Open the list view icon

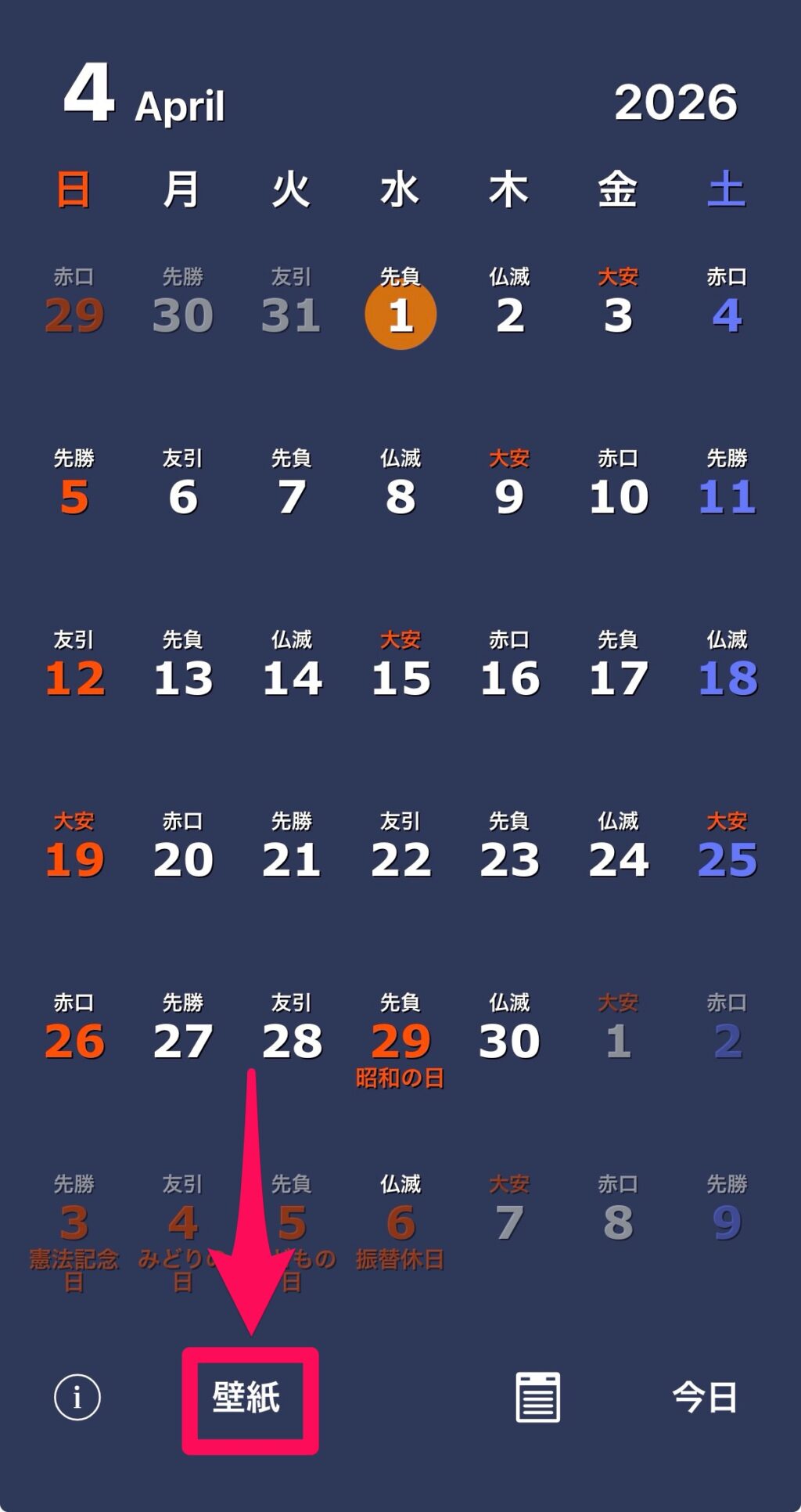click(538, 1397)
